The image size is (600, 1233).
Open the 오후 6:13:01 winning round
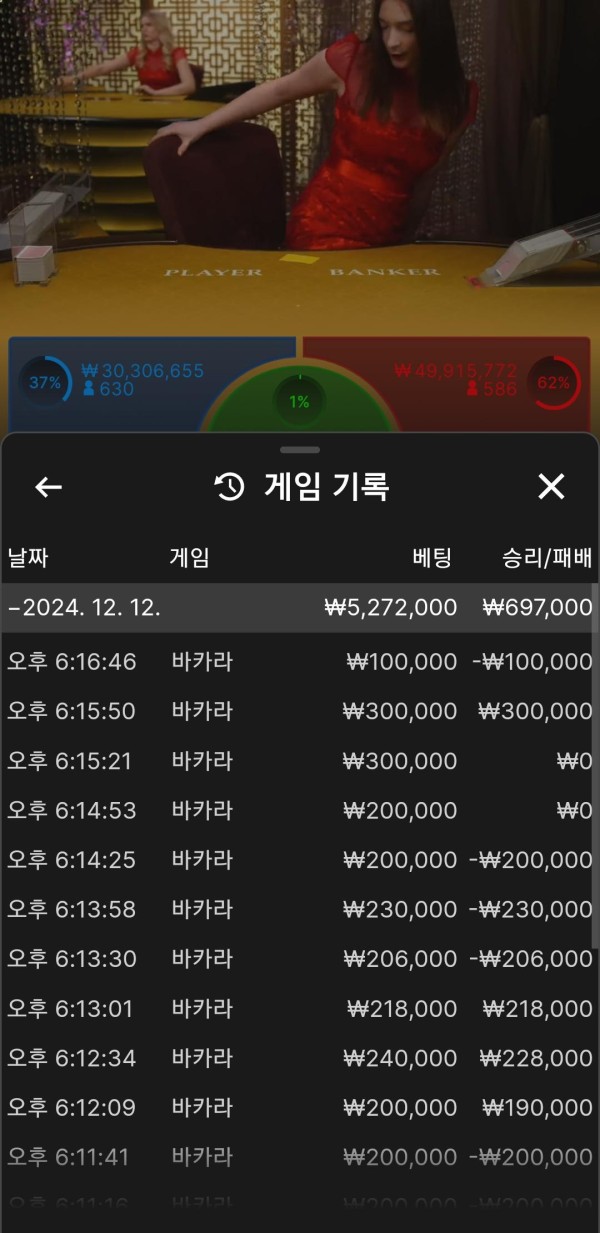(x=298, y=1009)
